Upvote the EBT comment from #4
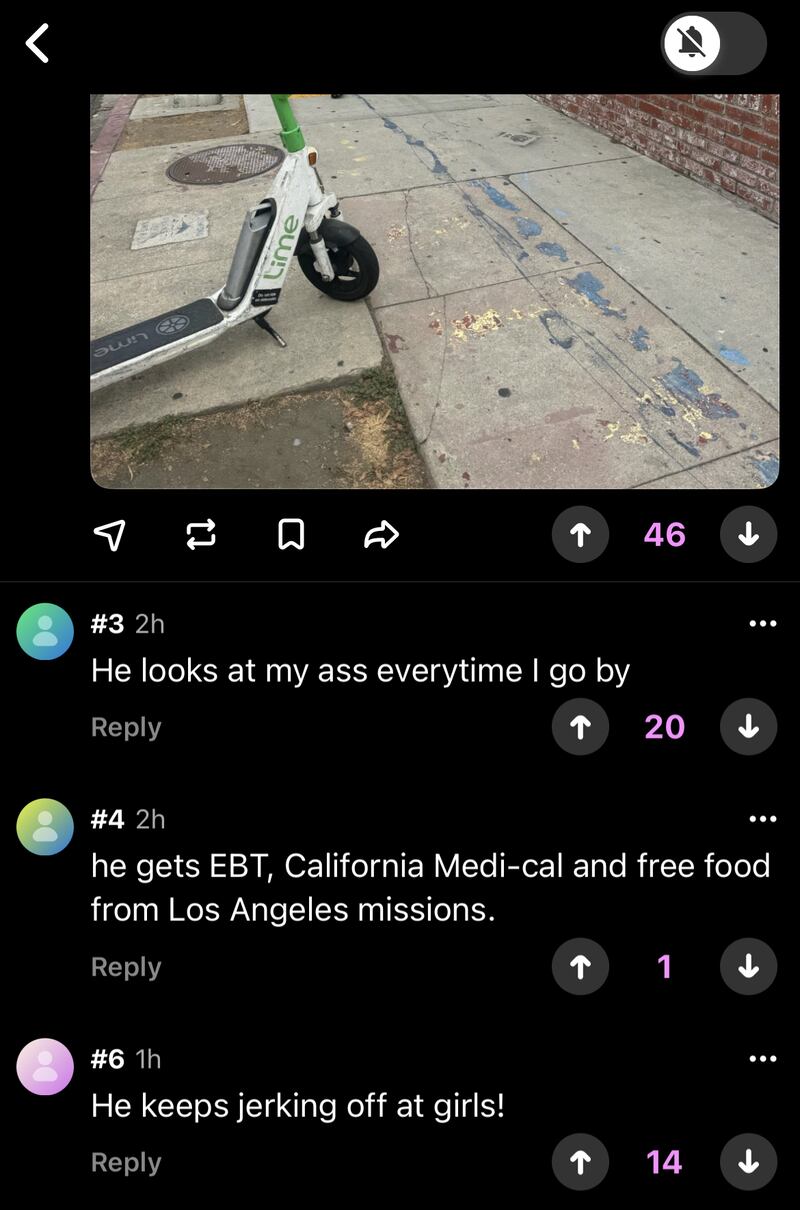This screenshot has height=1210, width=800. (x=580, y=966)
